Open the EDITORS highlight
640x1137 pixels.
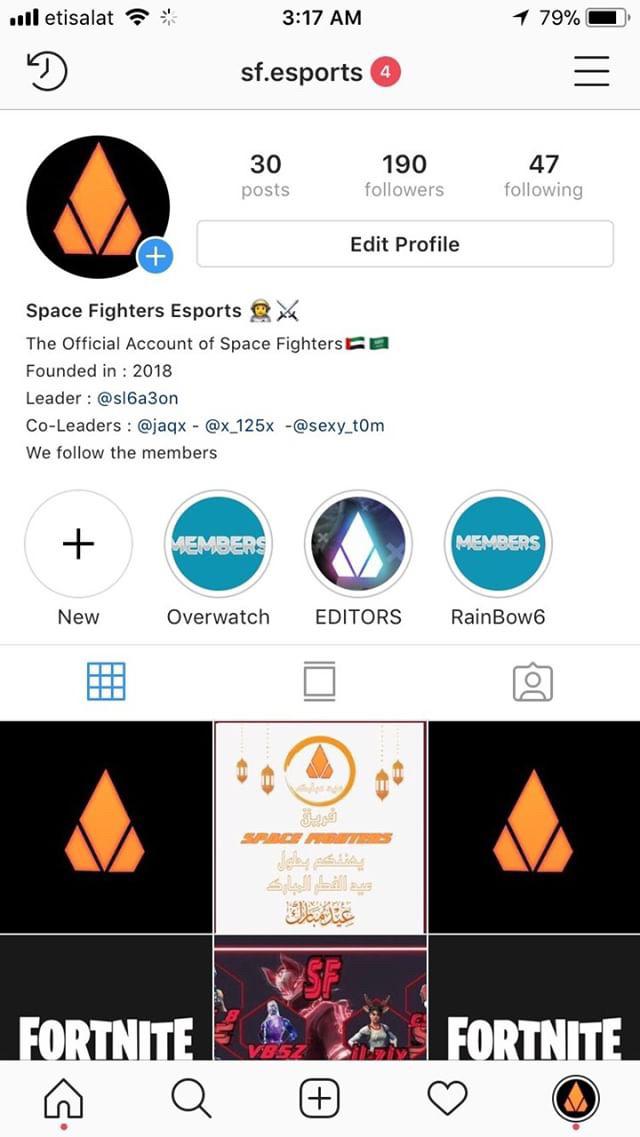[358, 544]
